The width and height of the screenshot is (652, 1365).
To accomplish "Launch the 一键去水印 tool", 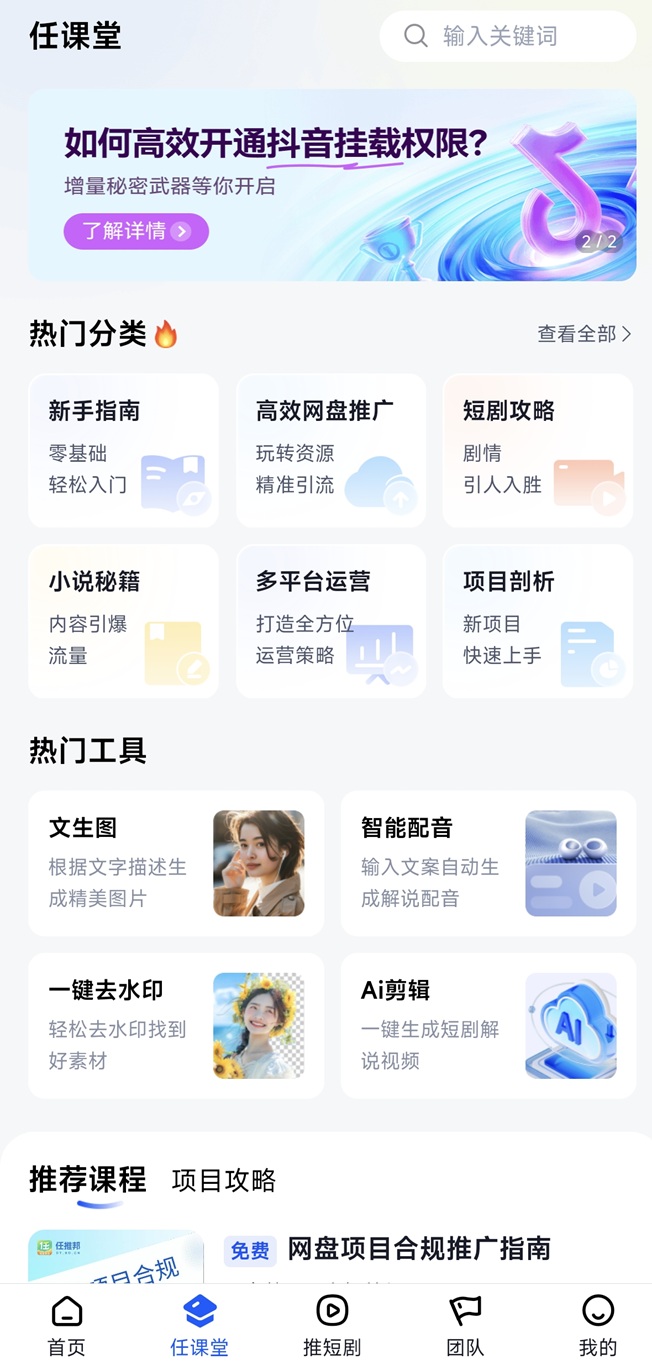I will 176,1025.
